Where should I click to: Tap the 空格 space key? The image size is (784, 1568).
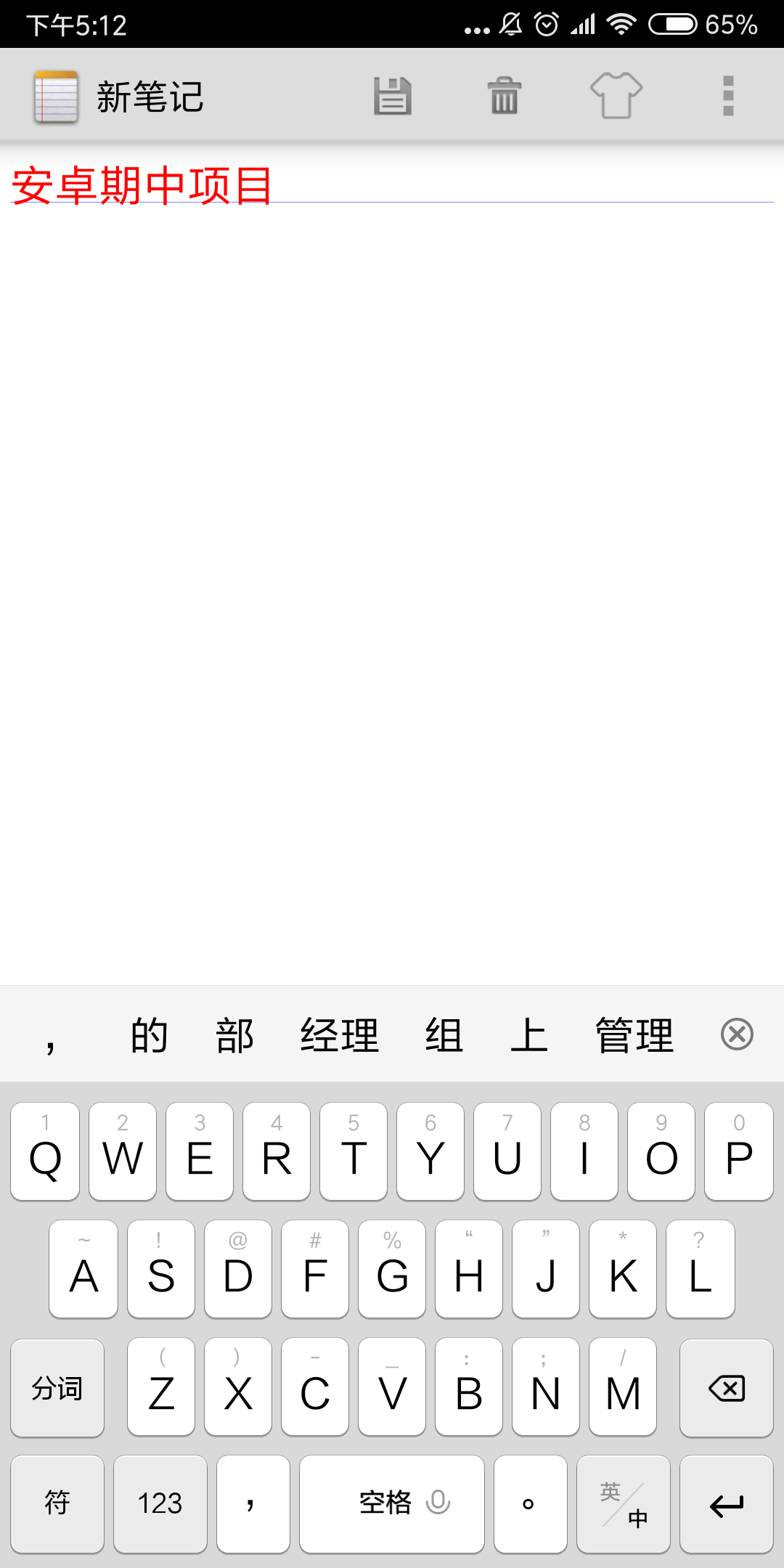click(392, 1504)
